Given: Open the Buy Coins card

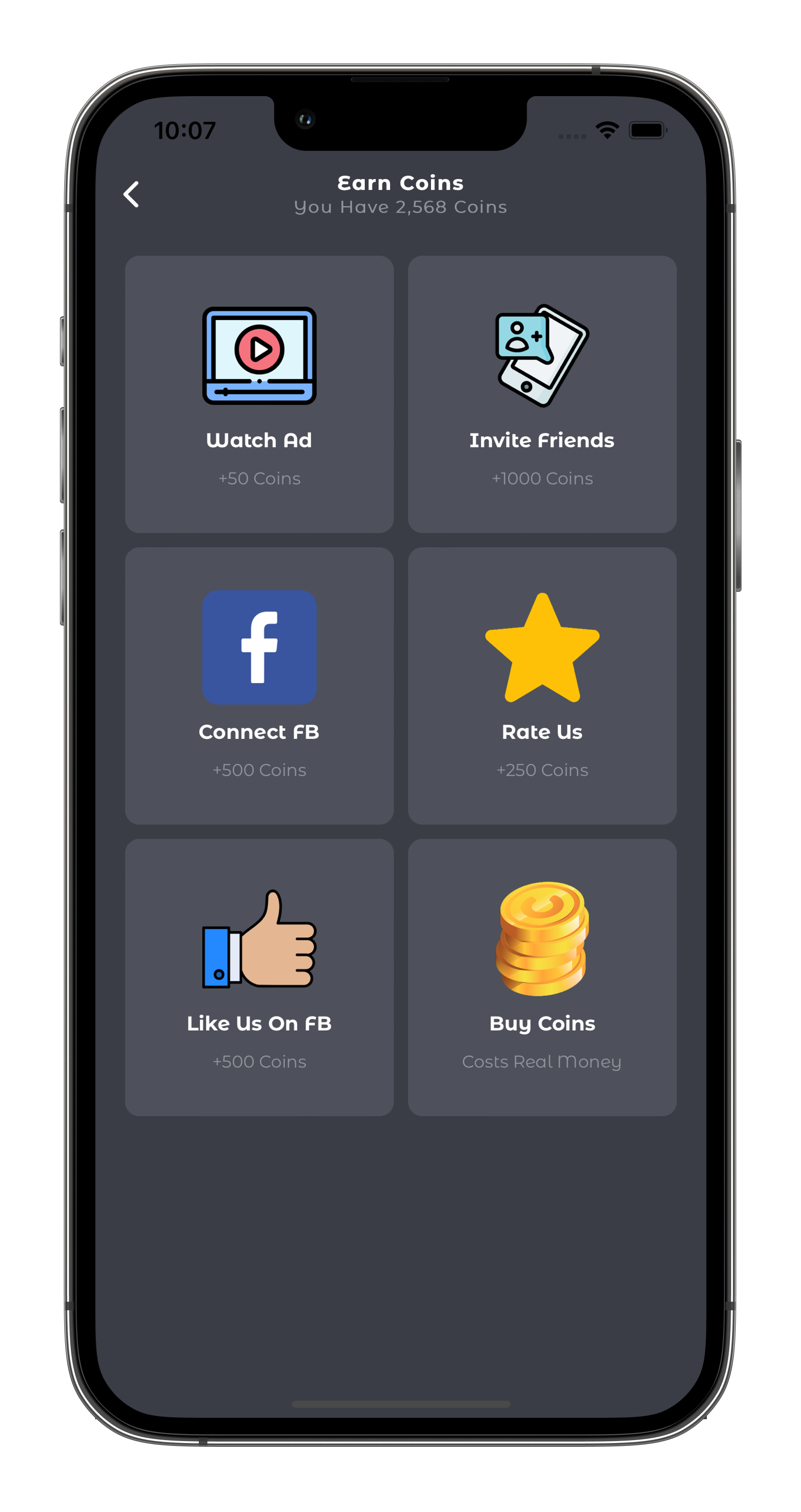Looking at the screenshot, I should [542, 977].
